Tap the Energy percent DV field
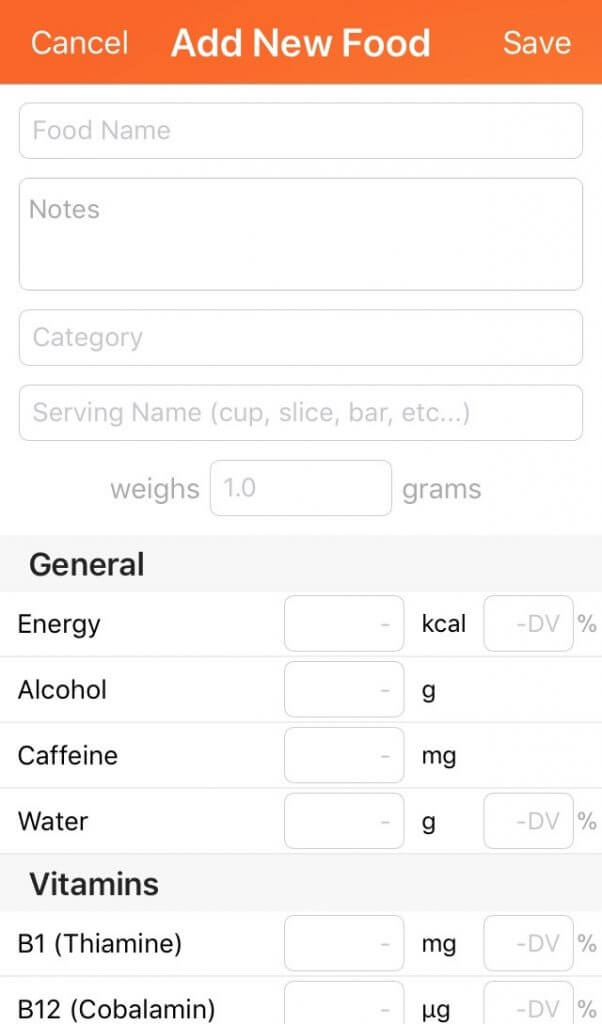 point(529,624)
